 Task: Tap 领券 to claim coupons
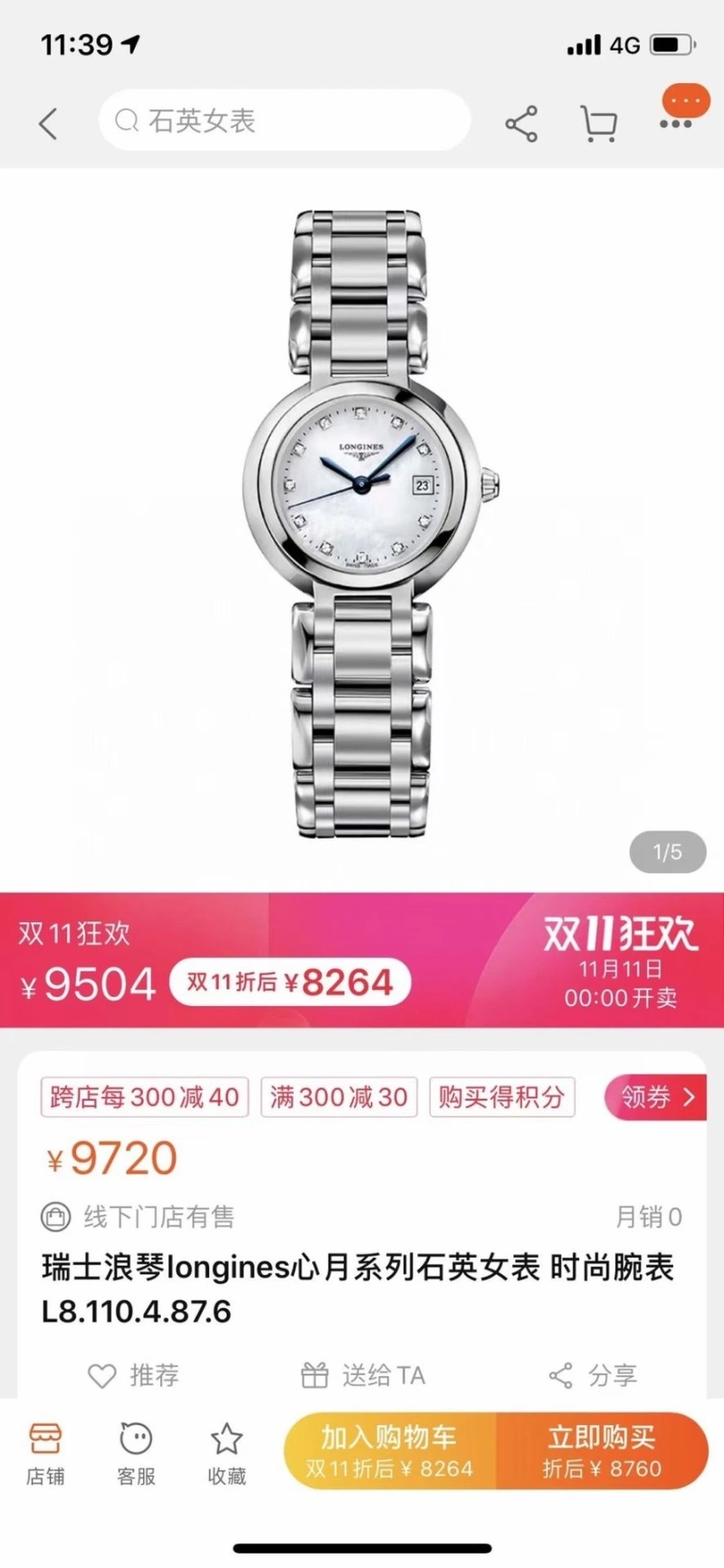coord(656,1097)
